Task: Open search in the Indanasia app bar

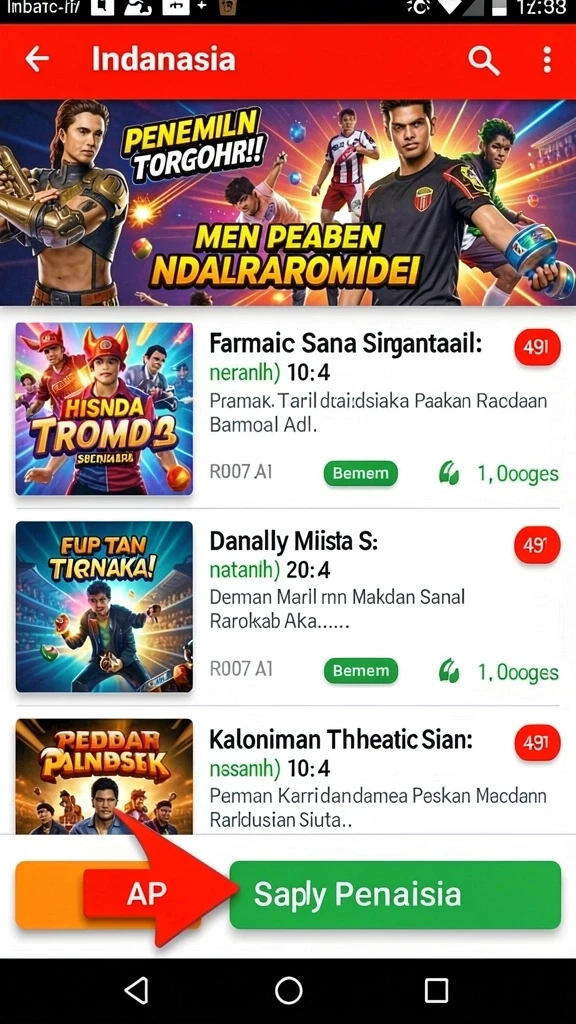Action: point(483,61)
